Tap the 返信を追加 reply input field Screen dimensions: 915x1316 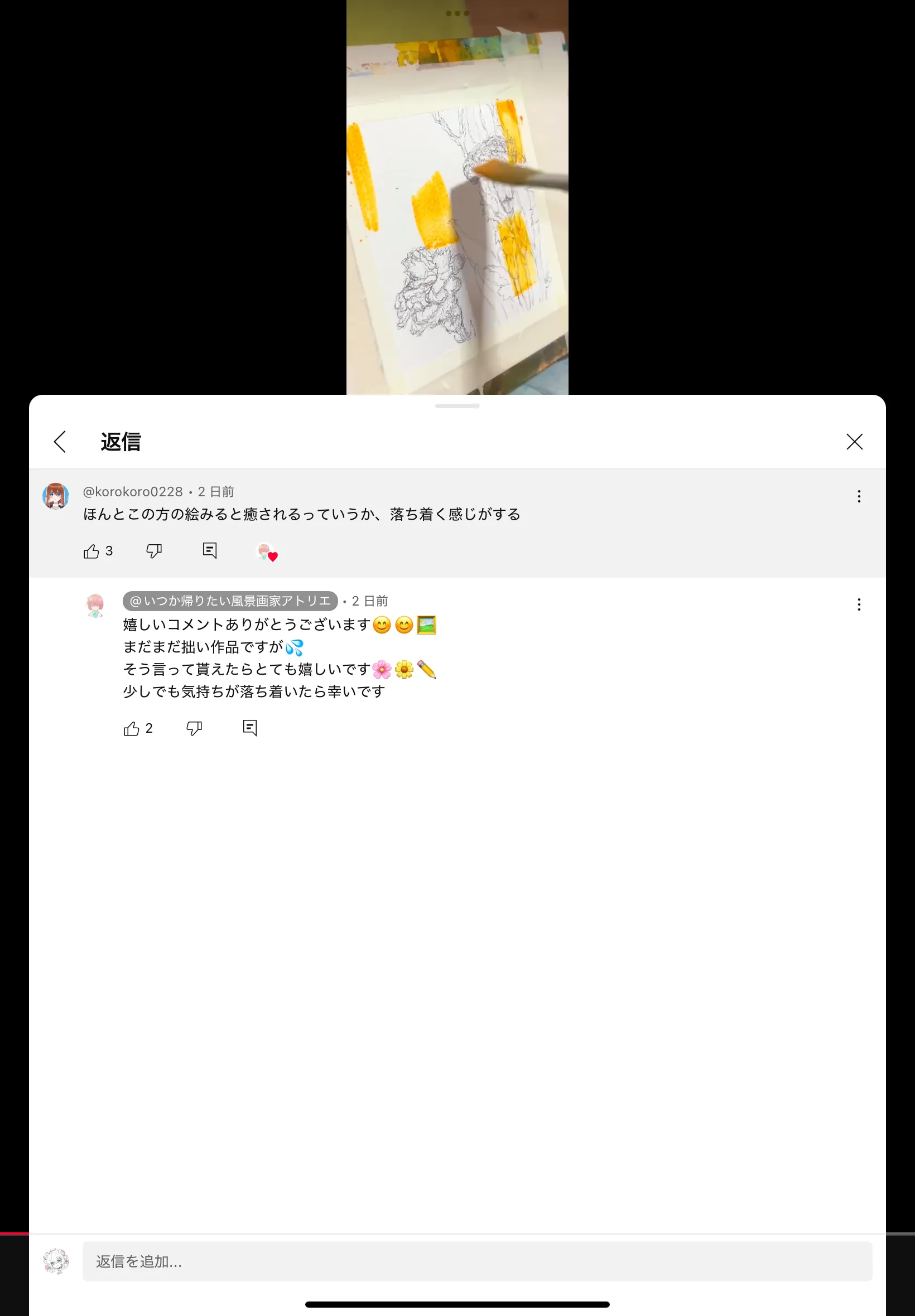coord(477,1261)
